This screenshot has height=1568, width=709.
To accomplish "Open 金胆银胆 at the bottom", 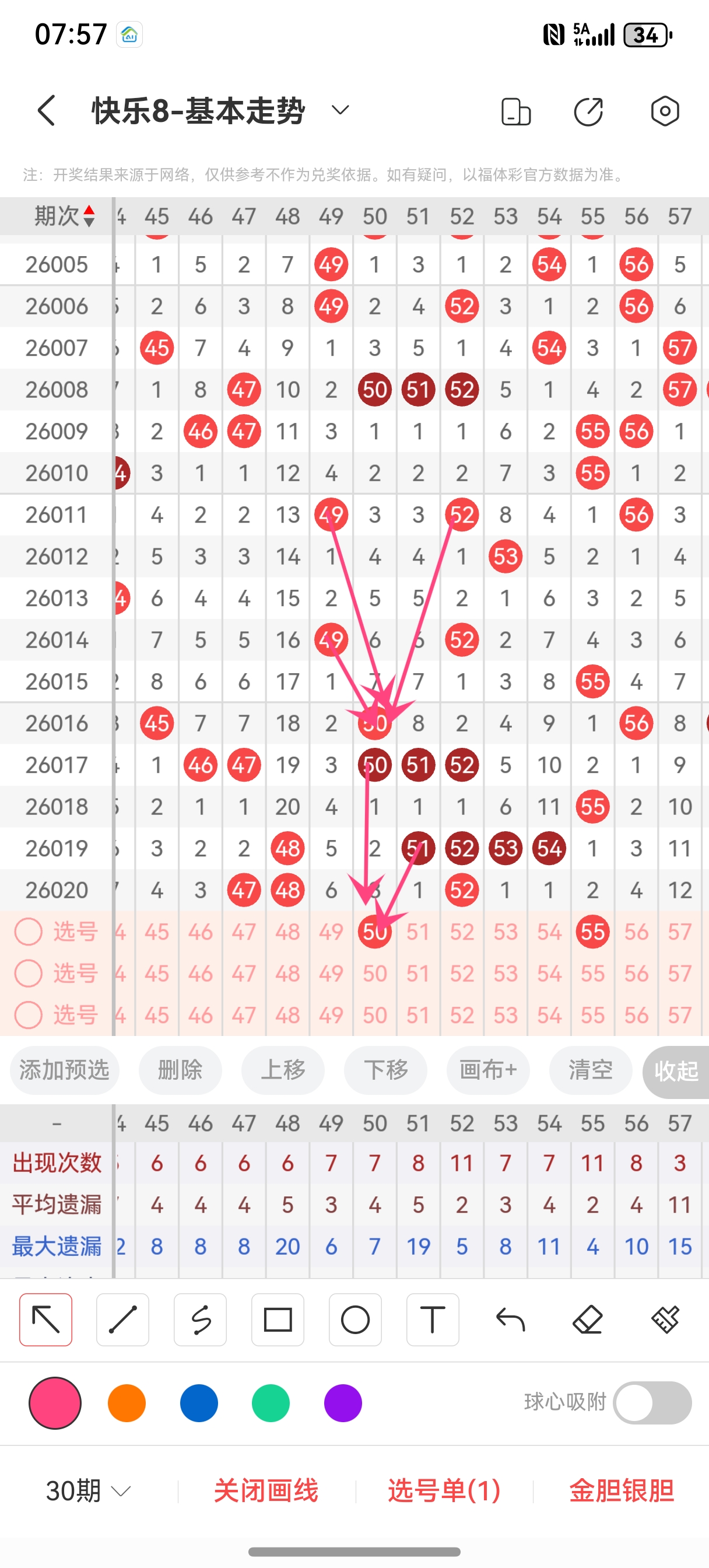I will click(622, 1490).
